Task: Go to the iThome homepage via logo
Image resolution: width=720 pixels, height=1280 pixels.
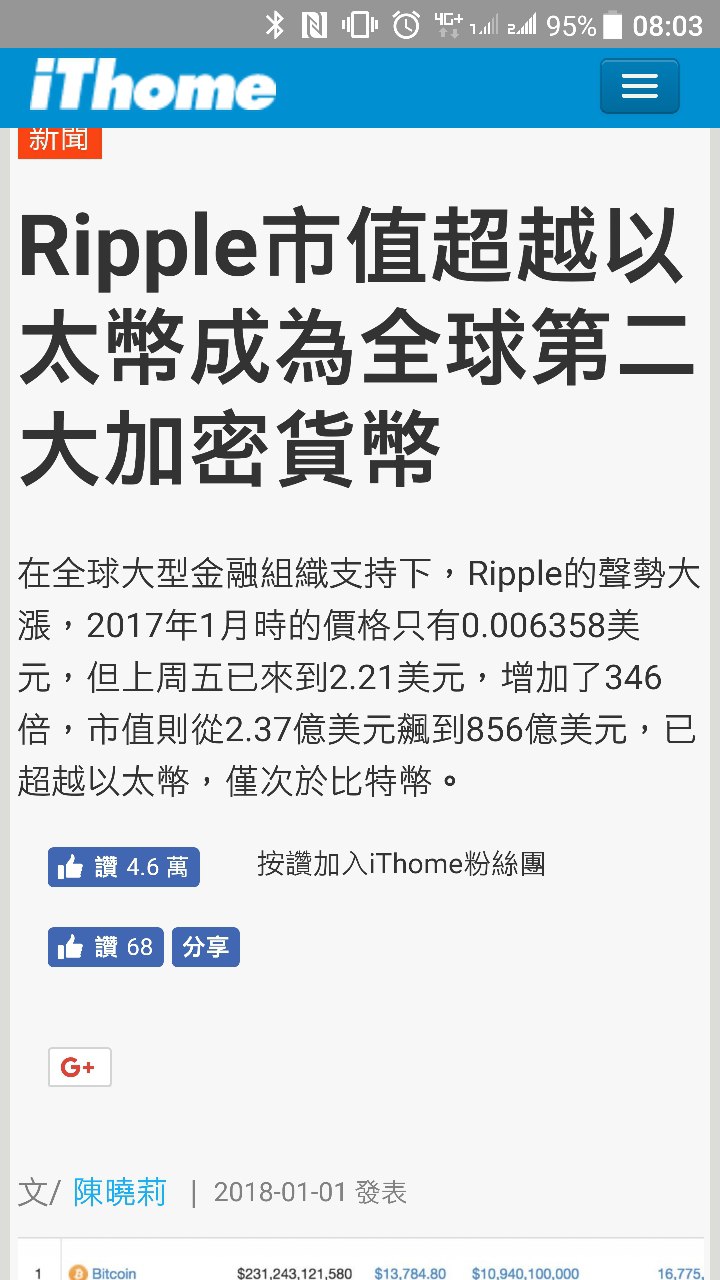Action: click(x=153, y=85)
